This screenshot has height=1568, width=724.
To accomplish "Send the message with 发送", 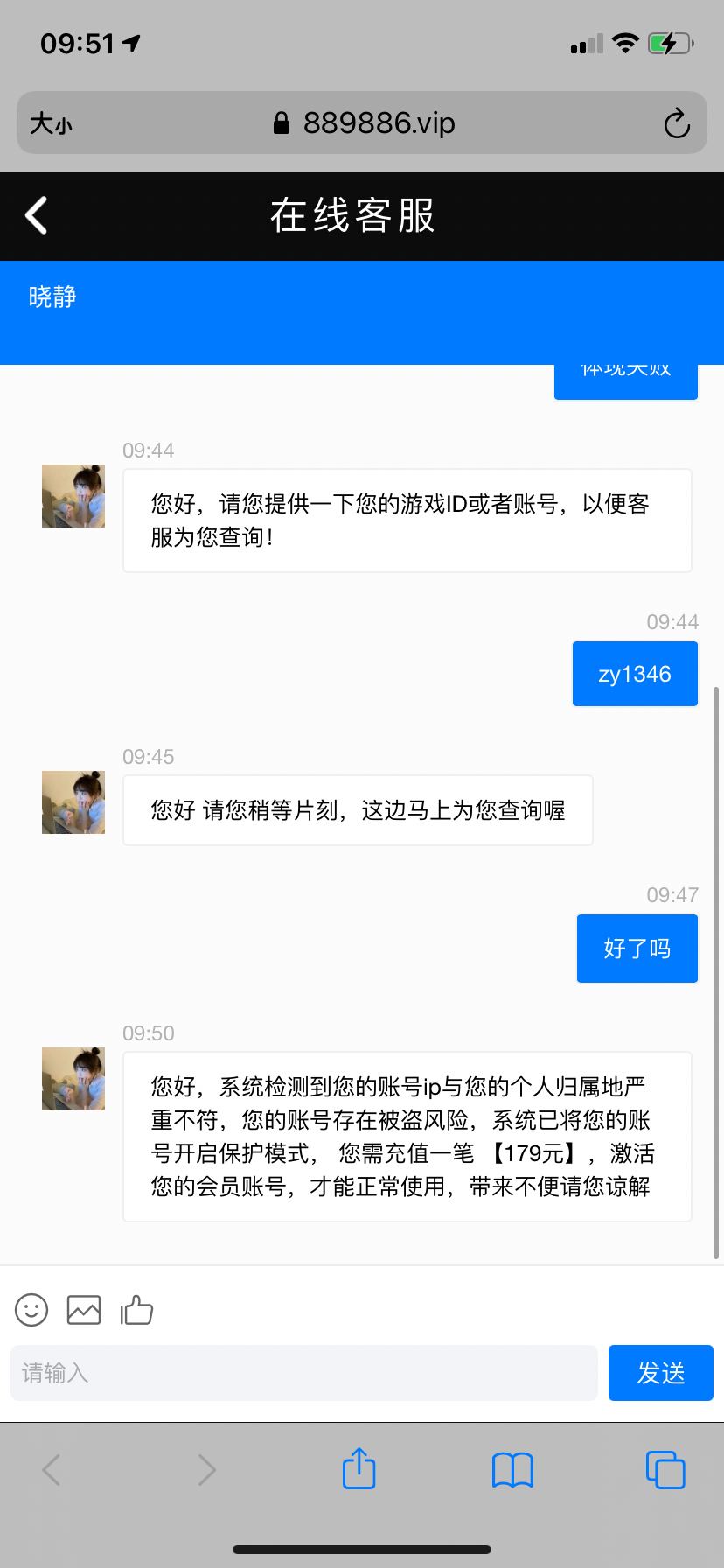I will (x=660, y=1373).
